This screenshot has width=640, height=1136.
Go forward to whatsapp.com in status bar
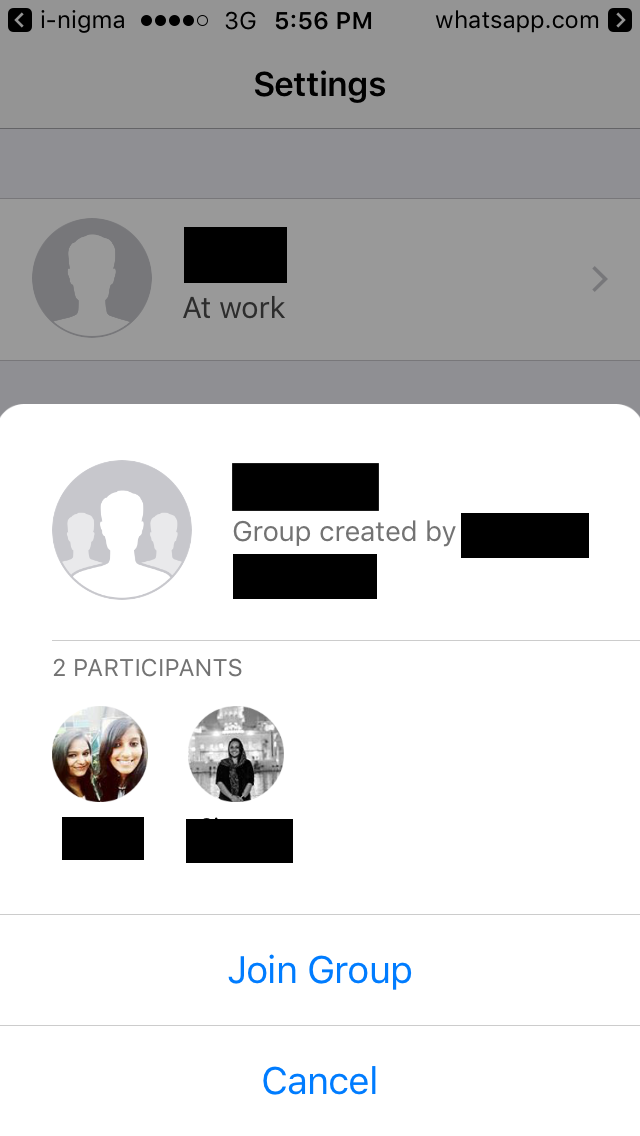(533, 20)
